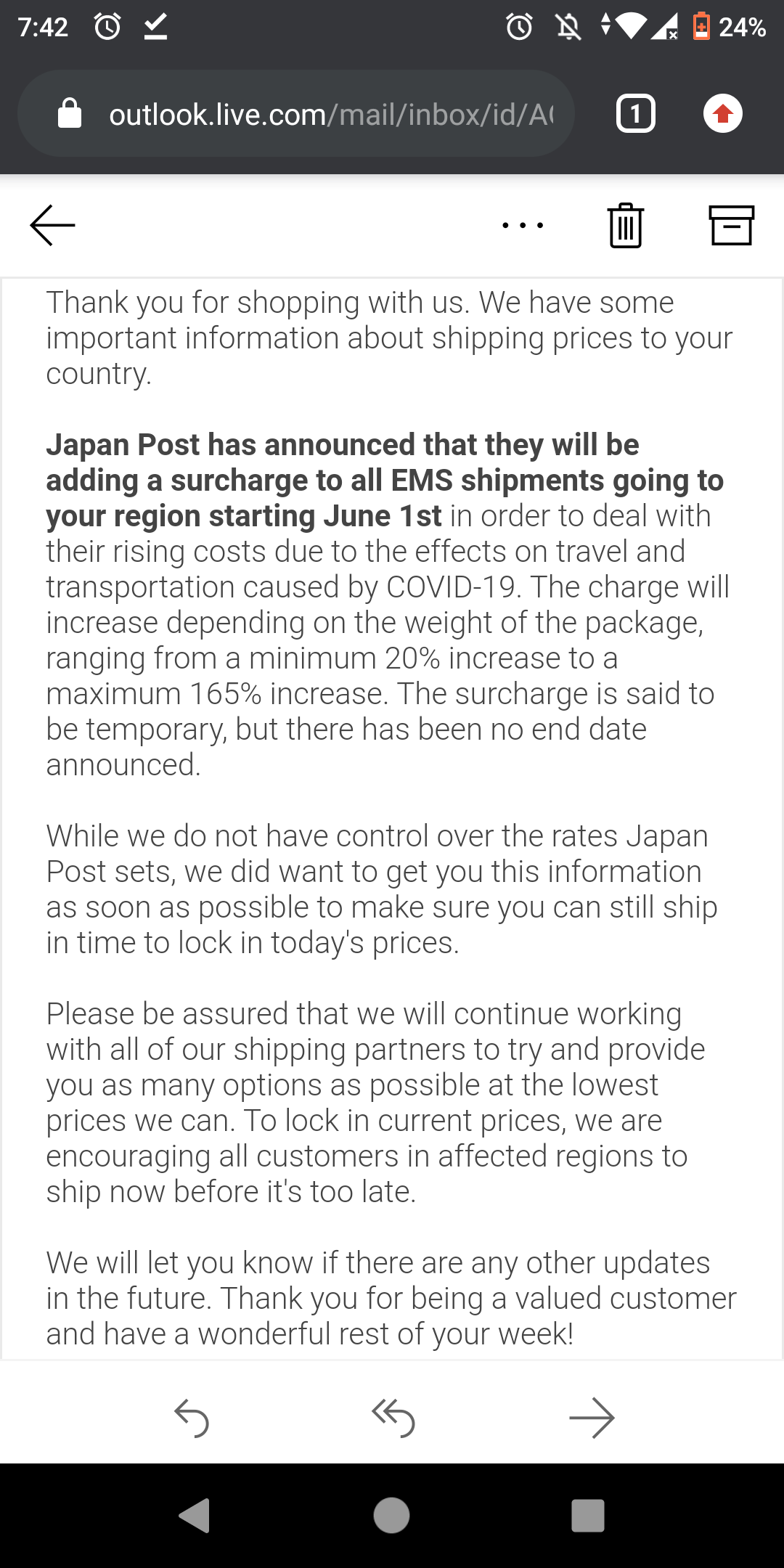Open the browser tab switcher
The width and height of the screenshot is (784, 1568).
pyautogui.click(x=636, y=114)
